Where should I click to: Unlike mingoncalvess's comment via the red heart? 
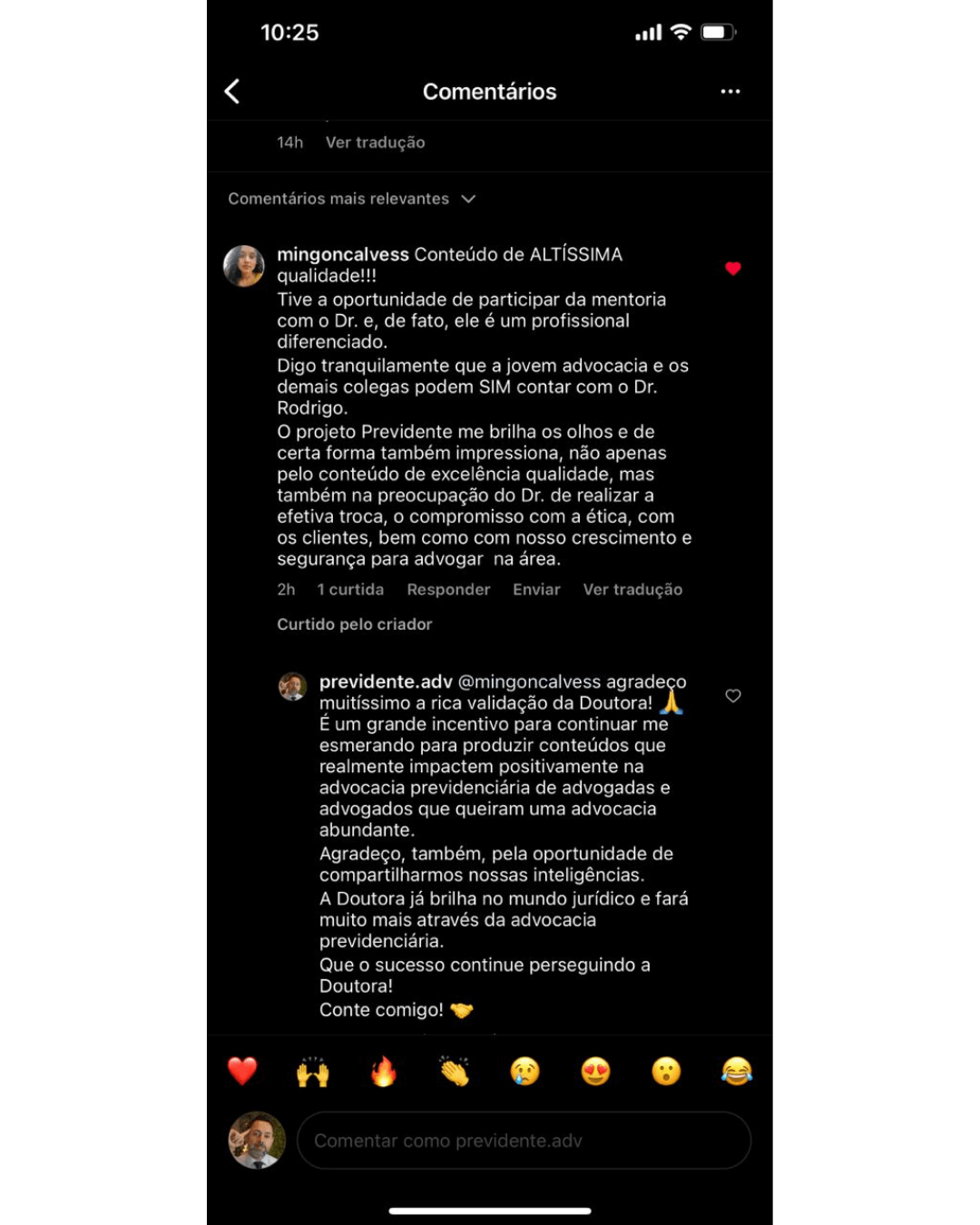click(733, 269)
